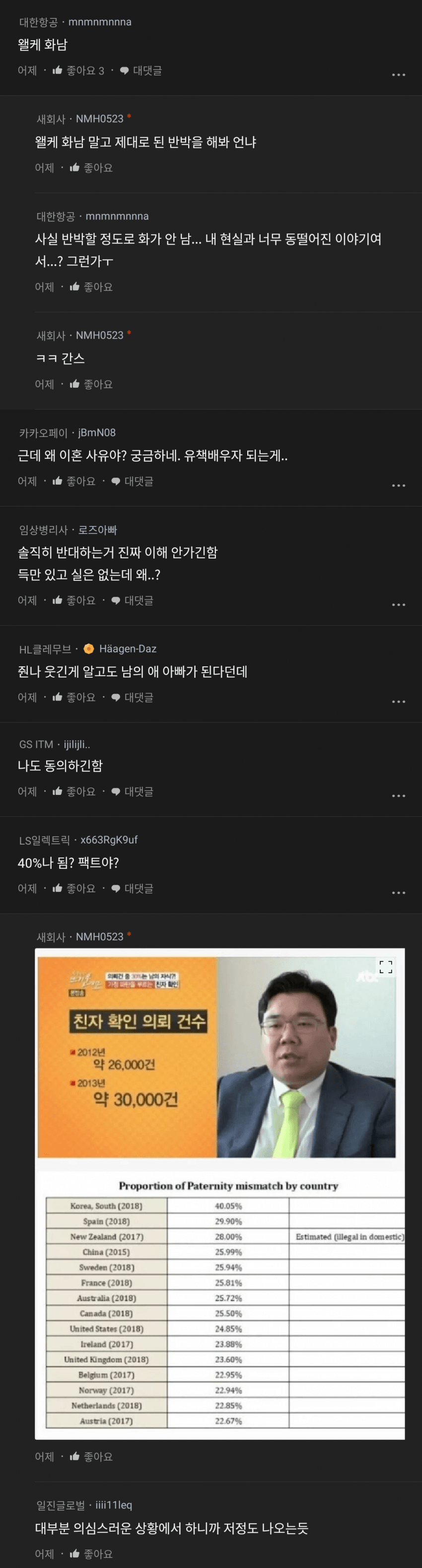
Task: Reply to mnmnmnnna's '웰케 화남' comment
Action: point(141,71)
